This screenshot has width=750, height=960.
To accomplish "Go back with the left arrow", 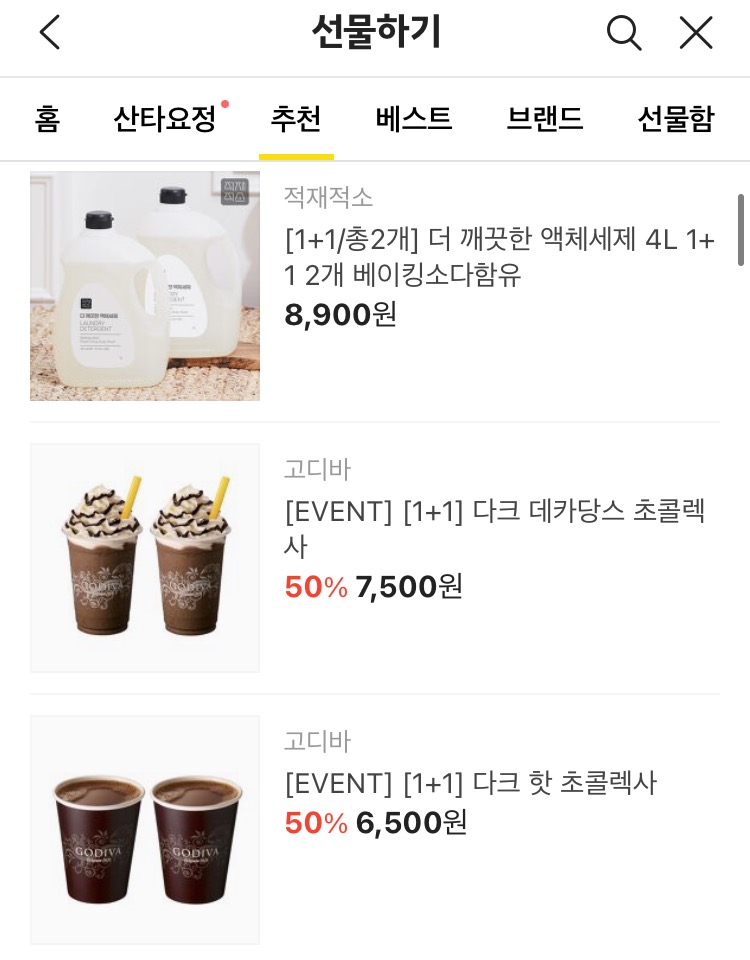I will click(50, 32).
